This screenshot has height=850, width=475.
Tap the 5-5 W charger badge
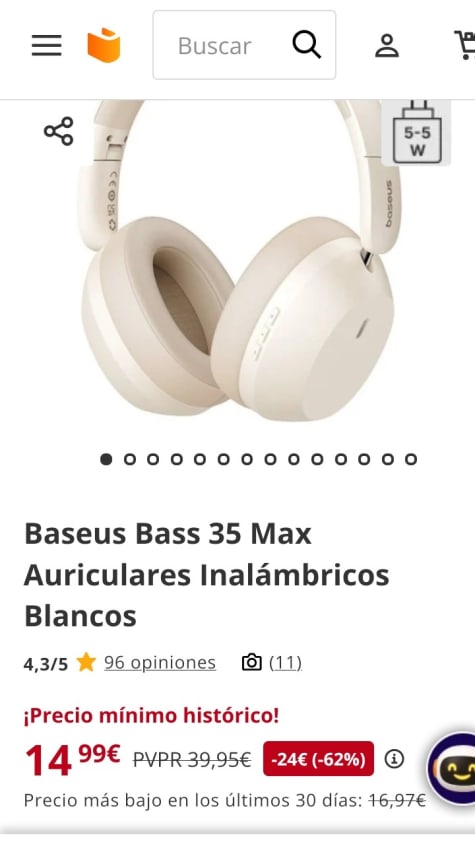click(x=416, y=133)
